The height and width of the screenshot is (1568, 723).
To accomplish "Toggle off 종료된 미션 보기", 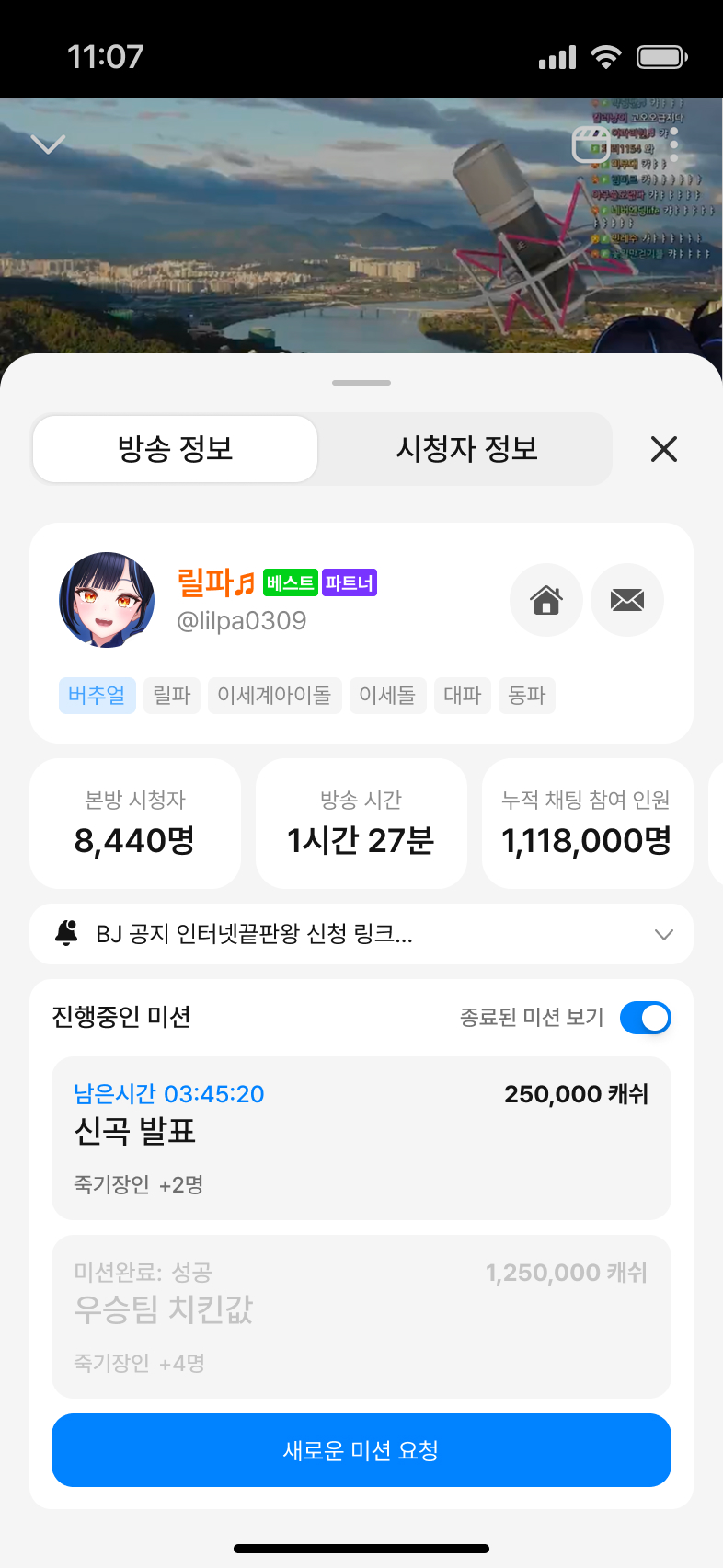I will [645, 1018].
